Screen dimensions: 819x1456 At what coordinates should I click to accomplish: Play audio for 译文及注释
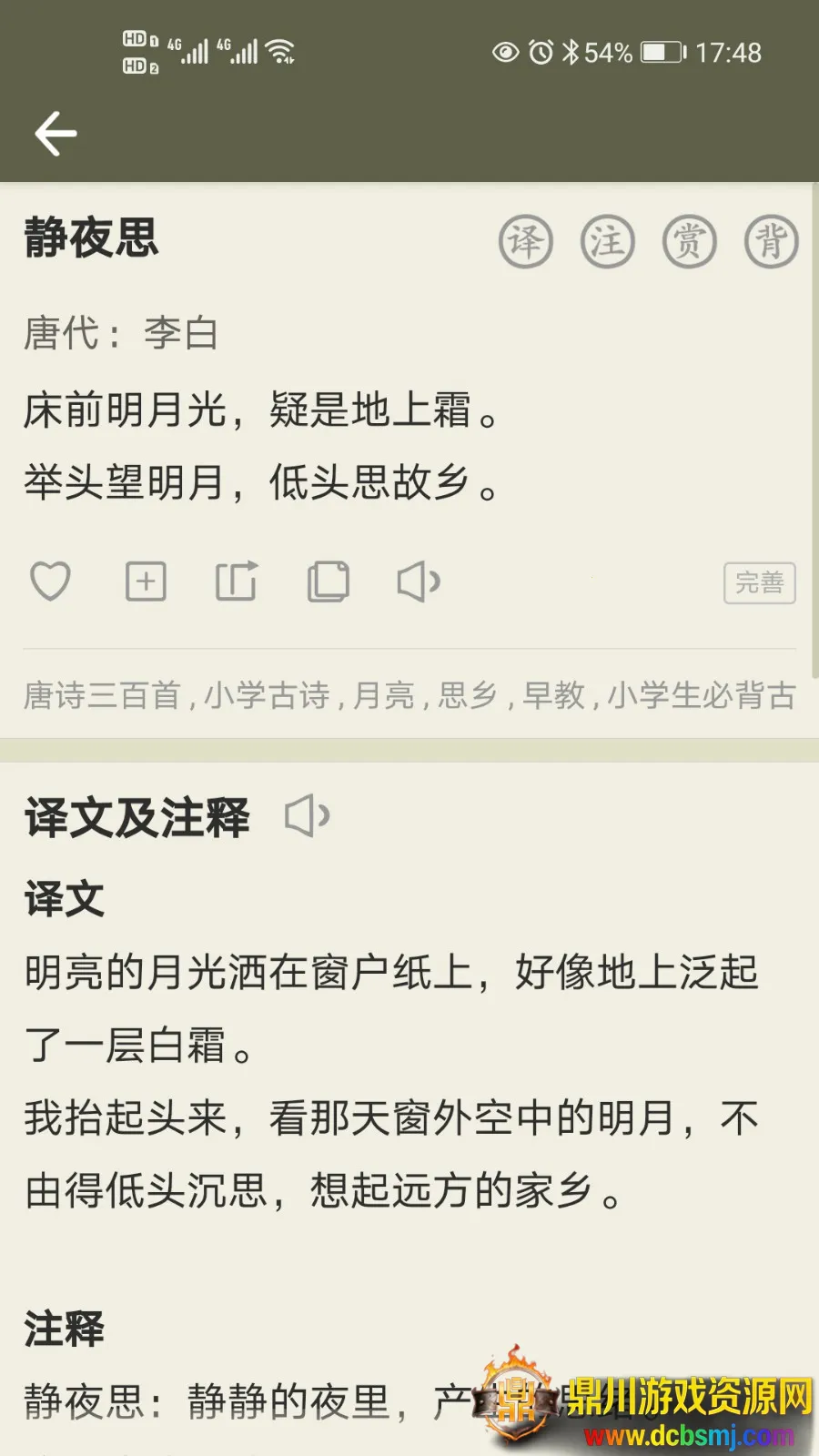point(308,816)
